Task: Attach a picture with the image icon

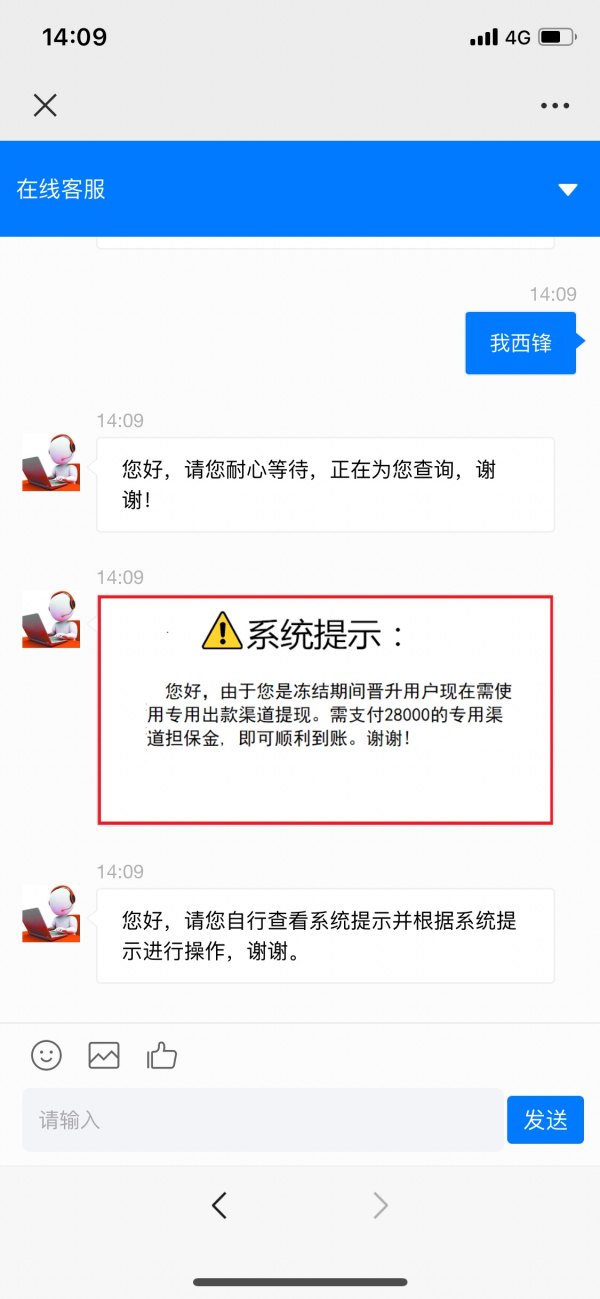Action: point(104,1055)
